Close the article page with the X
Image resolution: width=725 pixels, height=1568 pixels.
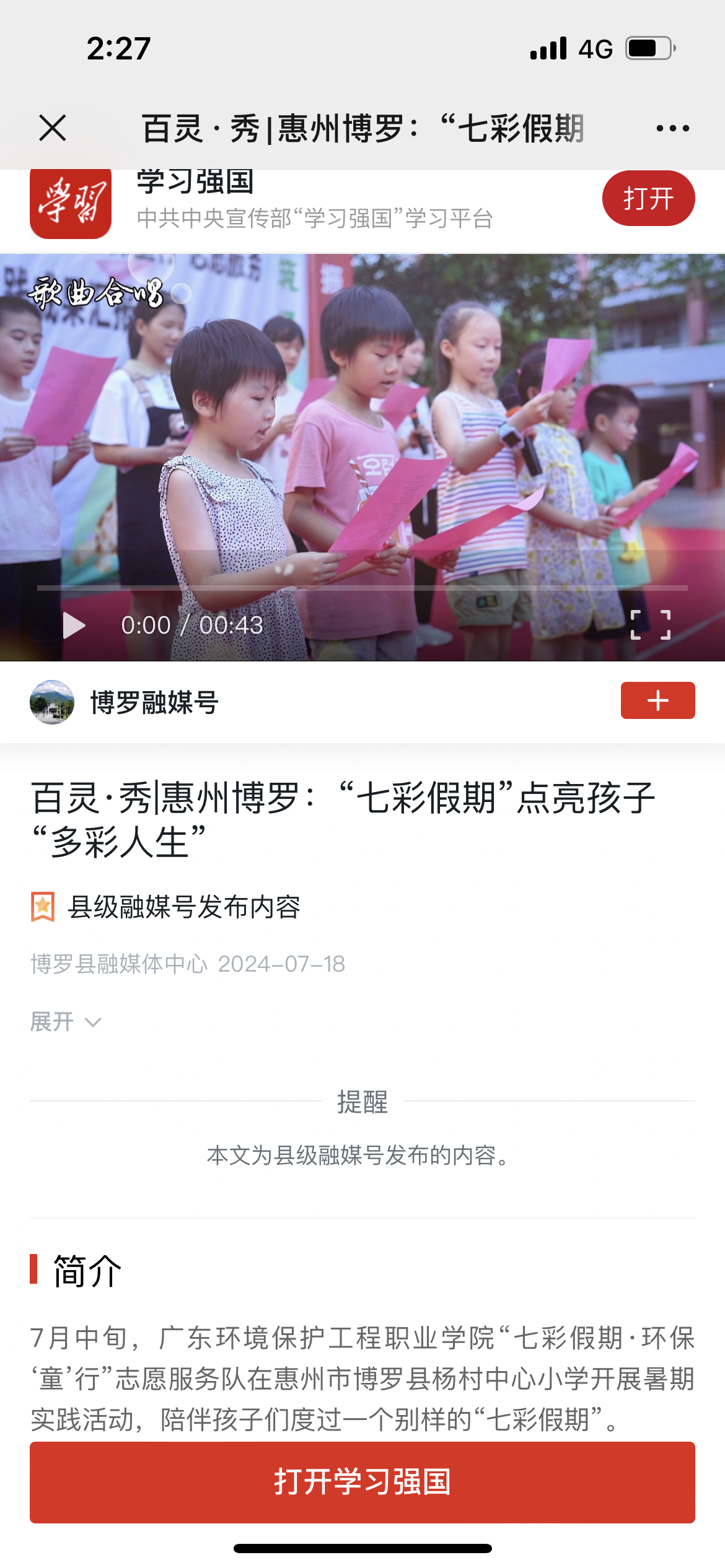[53, 128]
